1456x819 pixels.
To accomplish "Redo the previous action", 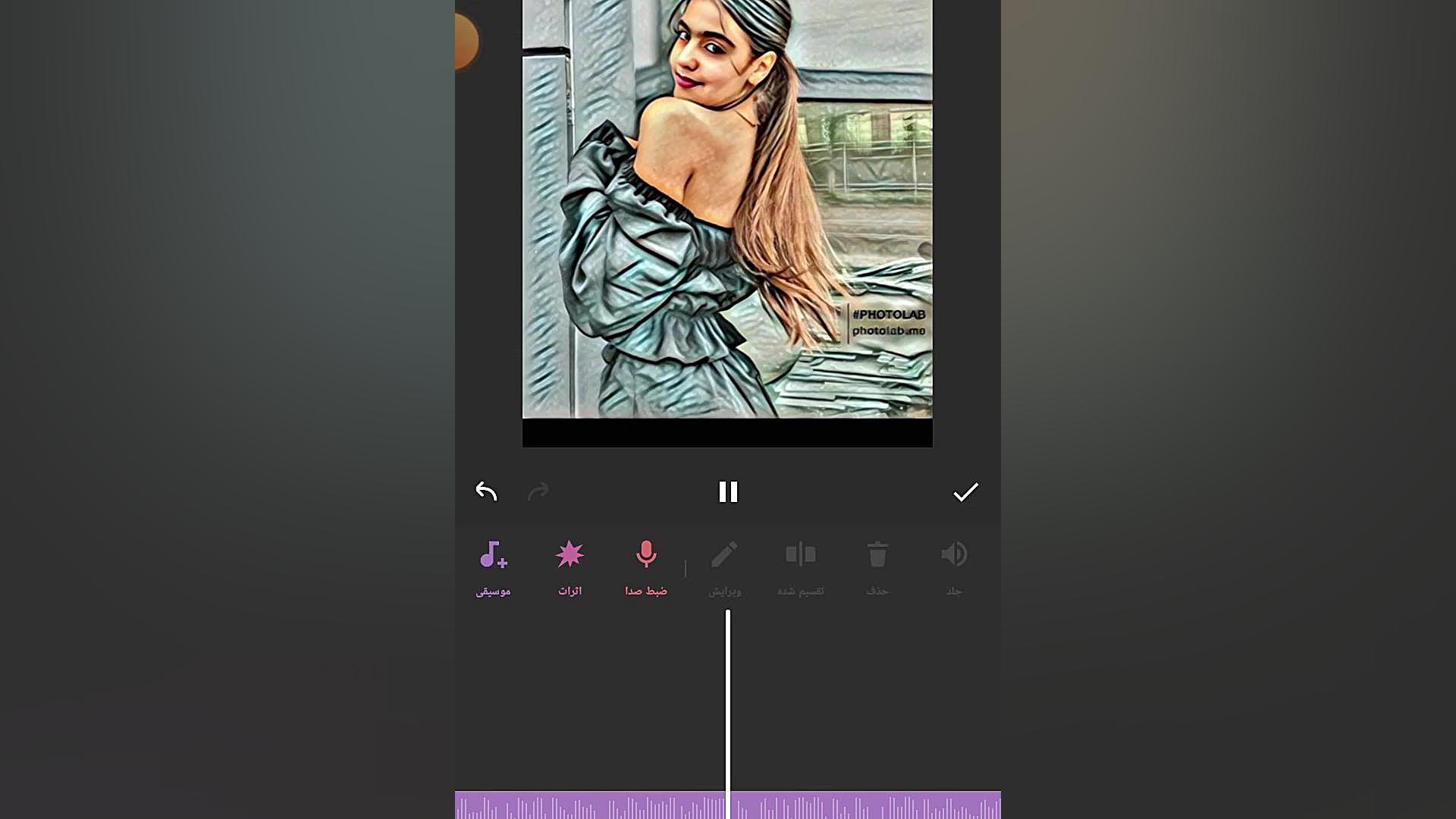I will [538, 492].
